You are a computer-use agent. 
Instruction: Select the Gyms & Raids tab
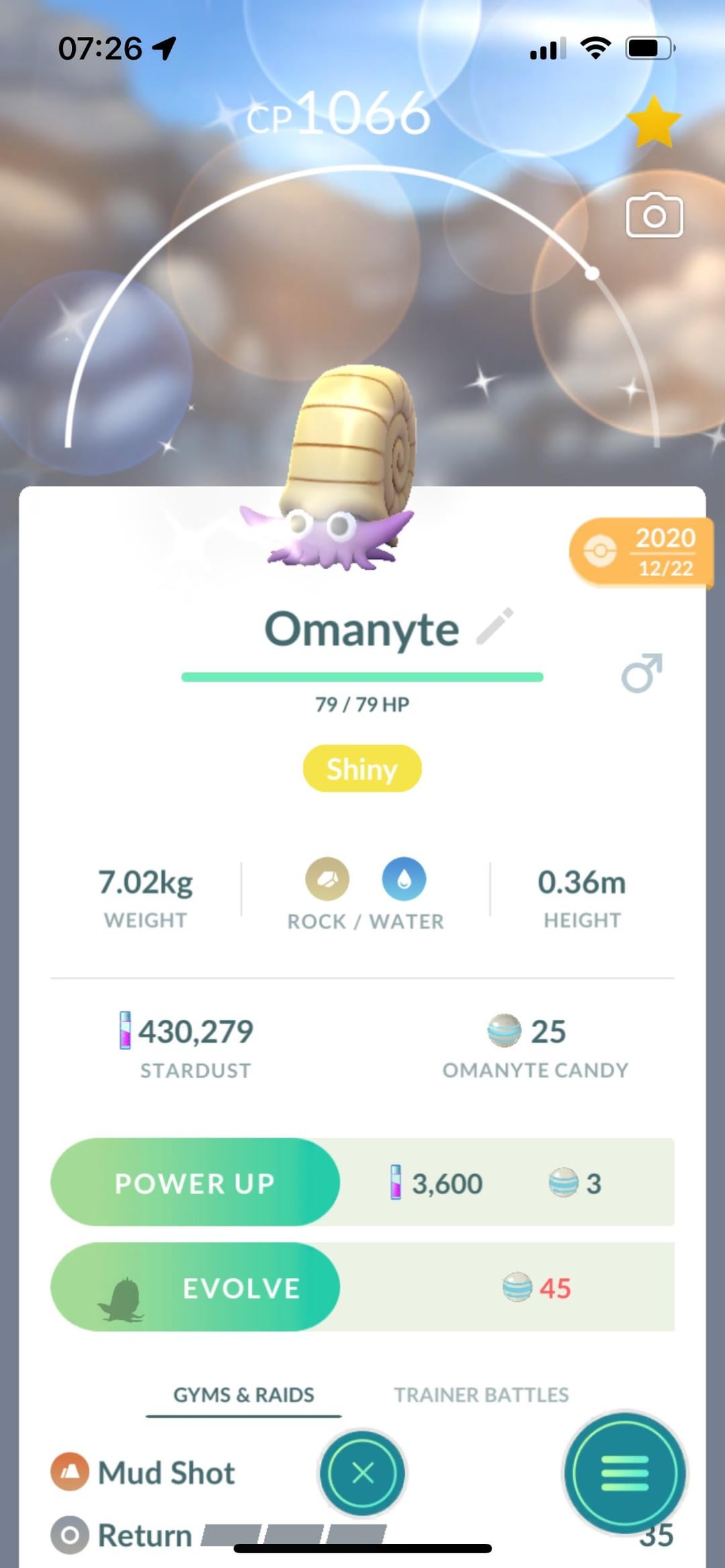[x=244, y=1395]
